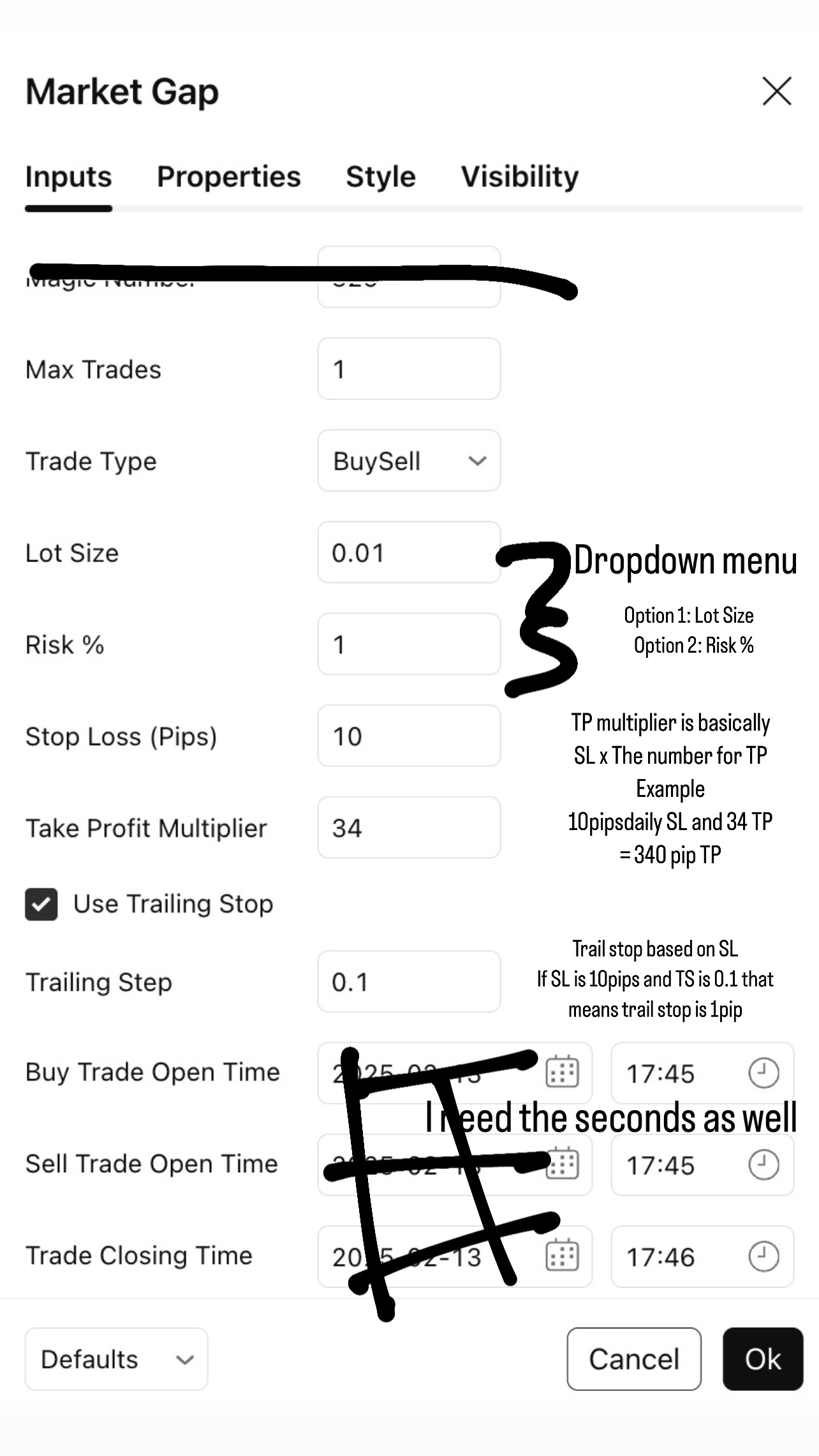Set the Sell Trade Open Time clock field

tap(702, 1165)
